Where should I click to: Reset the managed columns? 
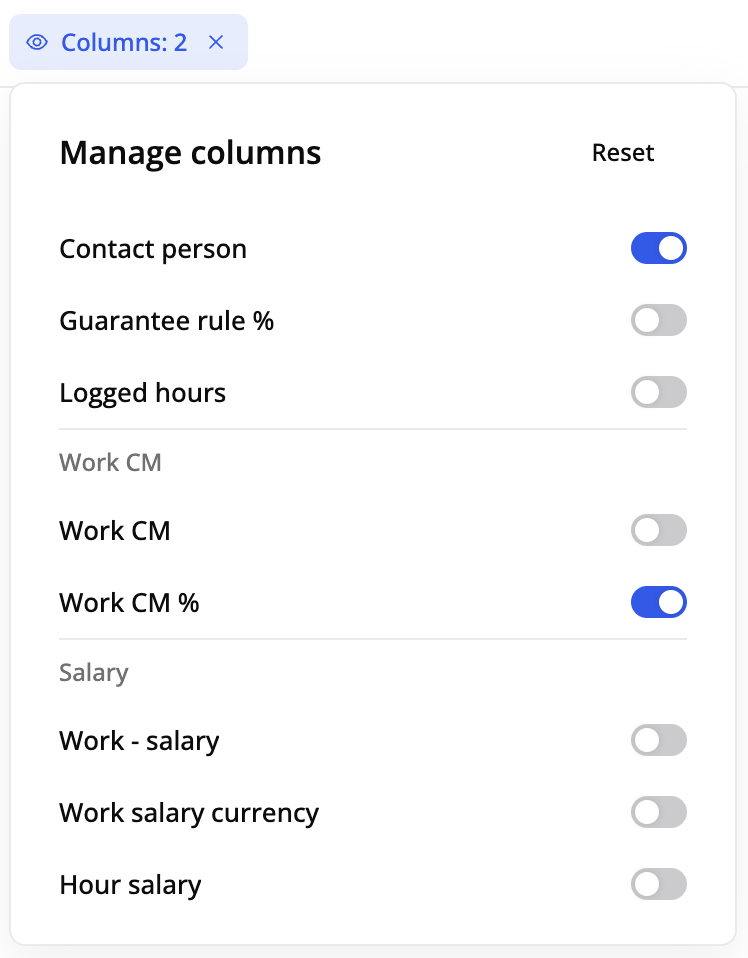click(x=622, y=153)
